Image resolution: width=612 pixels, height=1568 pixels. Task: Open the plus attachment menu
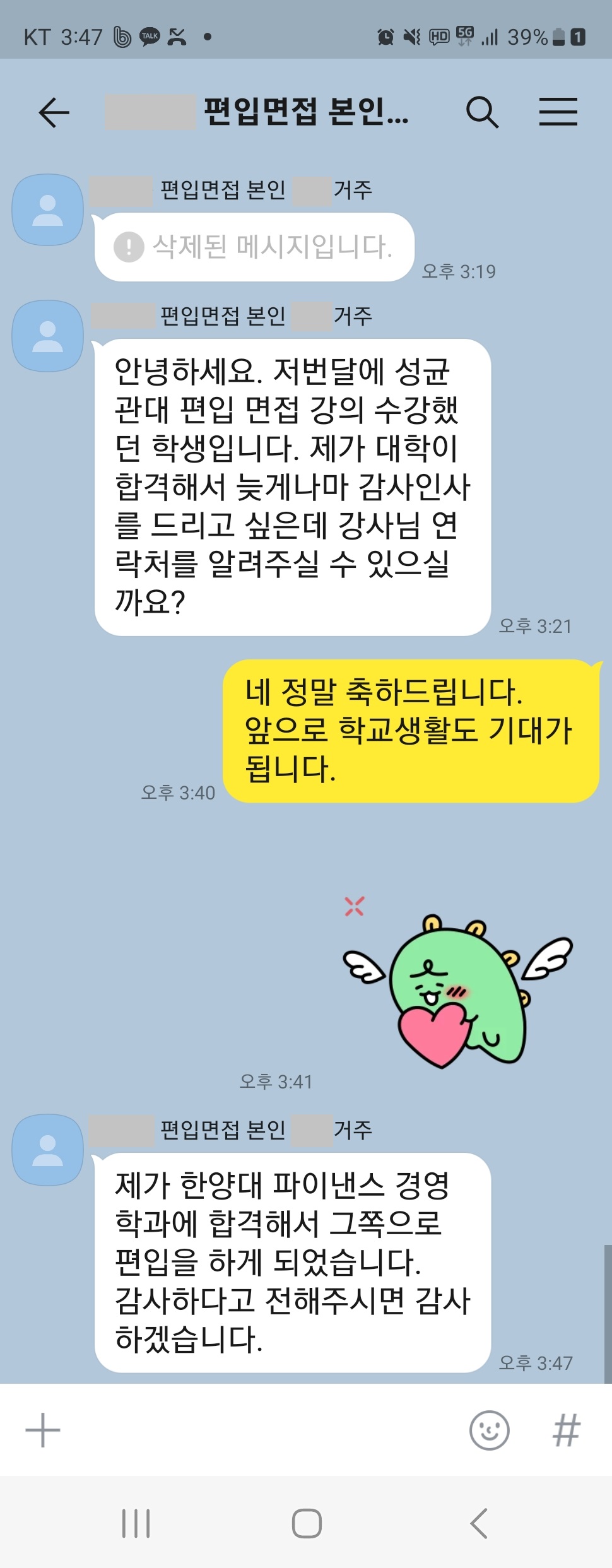(x=43, y=1430)
